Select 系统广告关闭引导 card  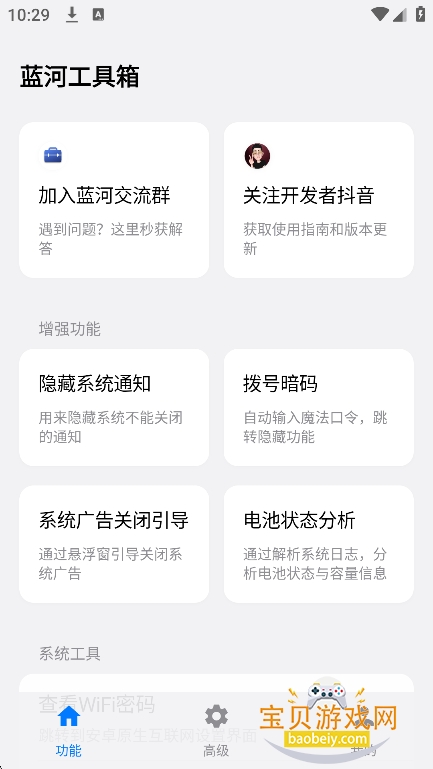pos(114,544)
